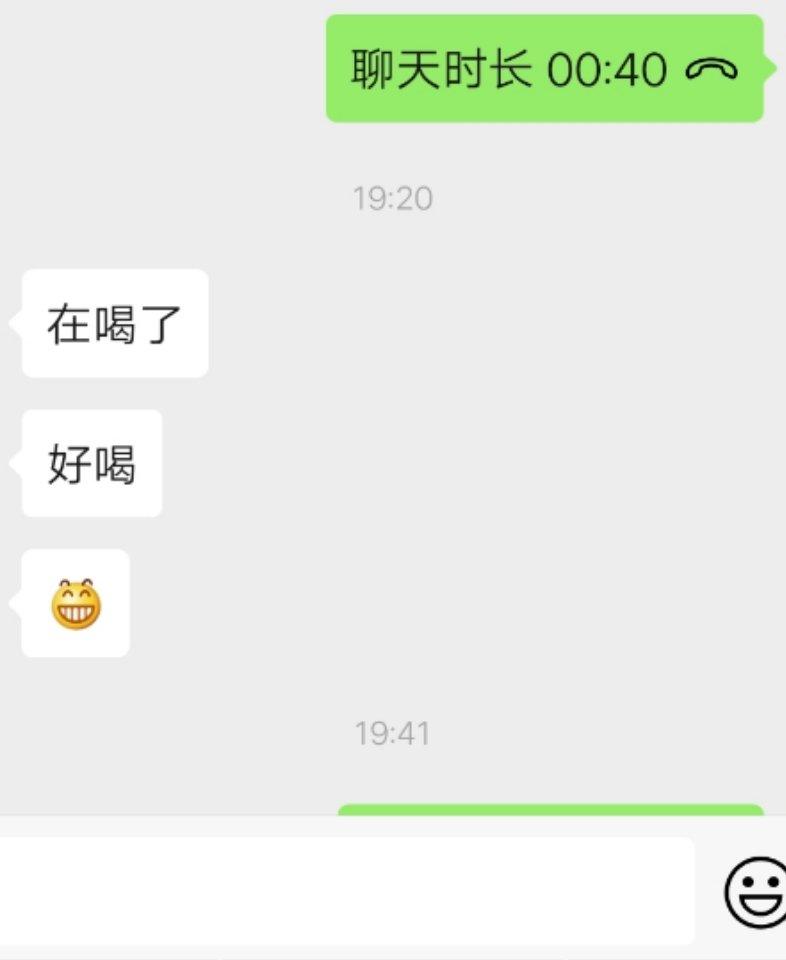Focus the message text input field
786x960 pixels.
pos(345,890)
